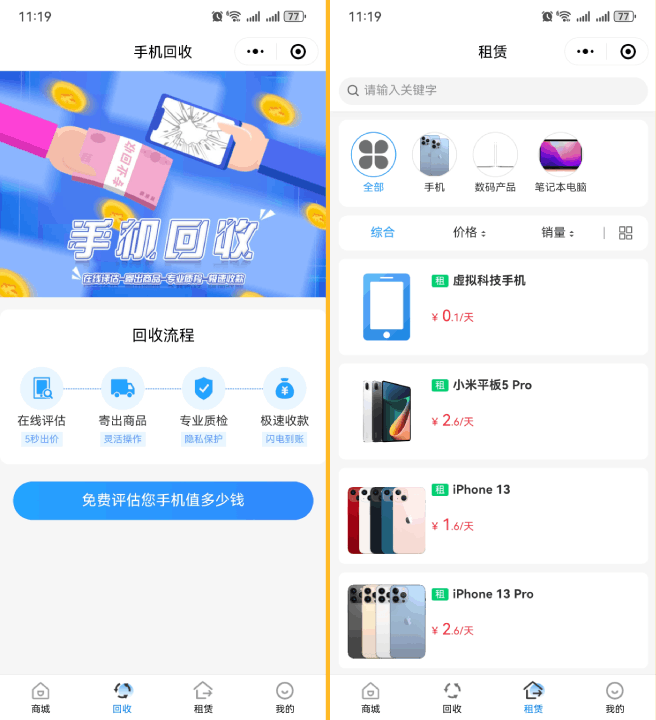Image resolution: width=656 pixels, height=720 pixels.
Task: Go to 我的 tab on 租赁 page
Action: pyautogui.click(x=615, y=697)
